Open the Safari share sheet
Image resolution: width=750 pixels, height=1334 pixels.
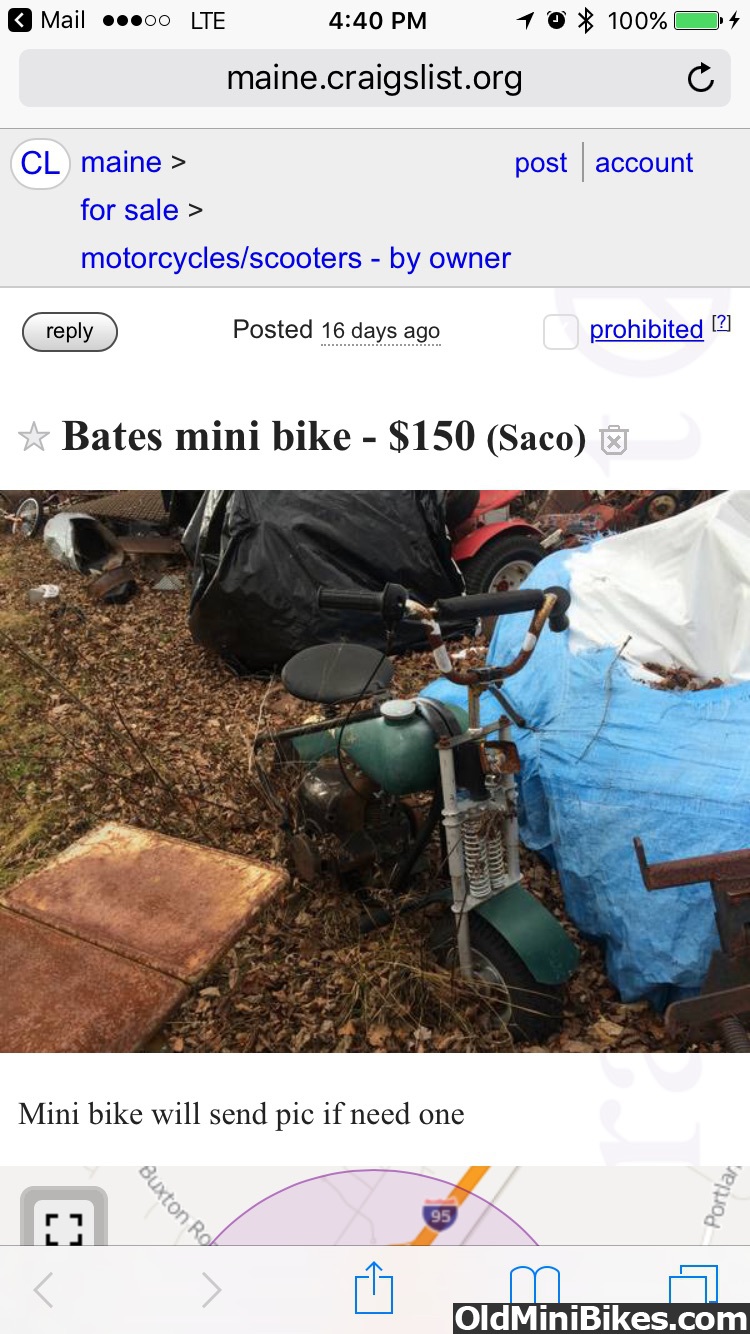(375, 1287)
